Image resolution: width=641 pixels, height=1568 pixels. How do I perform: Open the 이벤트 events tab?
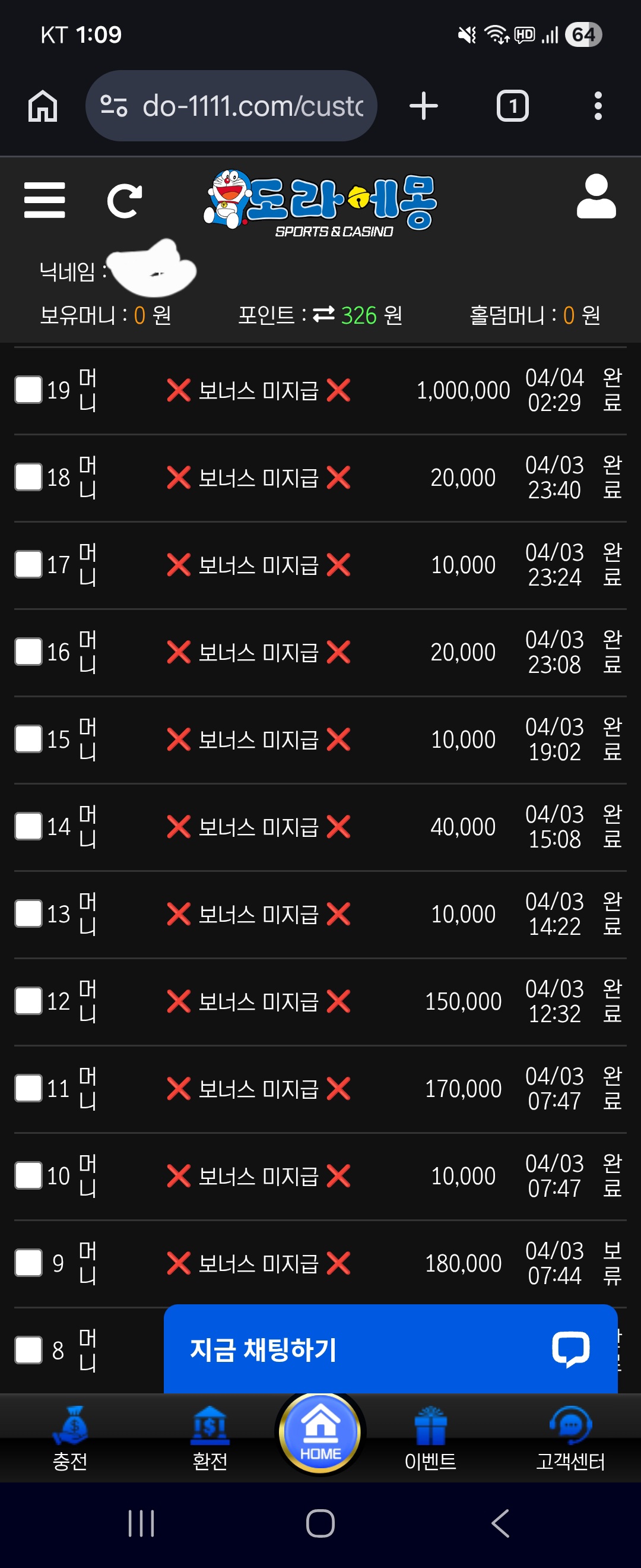pos(430,1439)
